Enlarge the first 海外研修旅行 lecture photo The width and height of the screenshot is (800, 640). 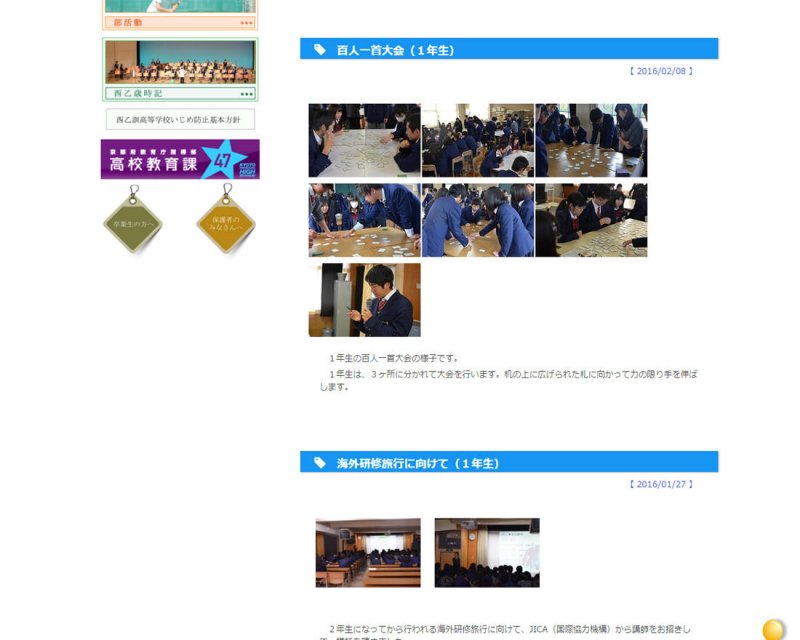(368, 552)
